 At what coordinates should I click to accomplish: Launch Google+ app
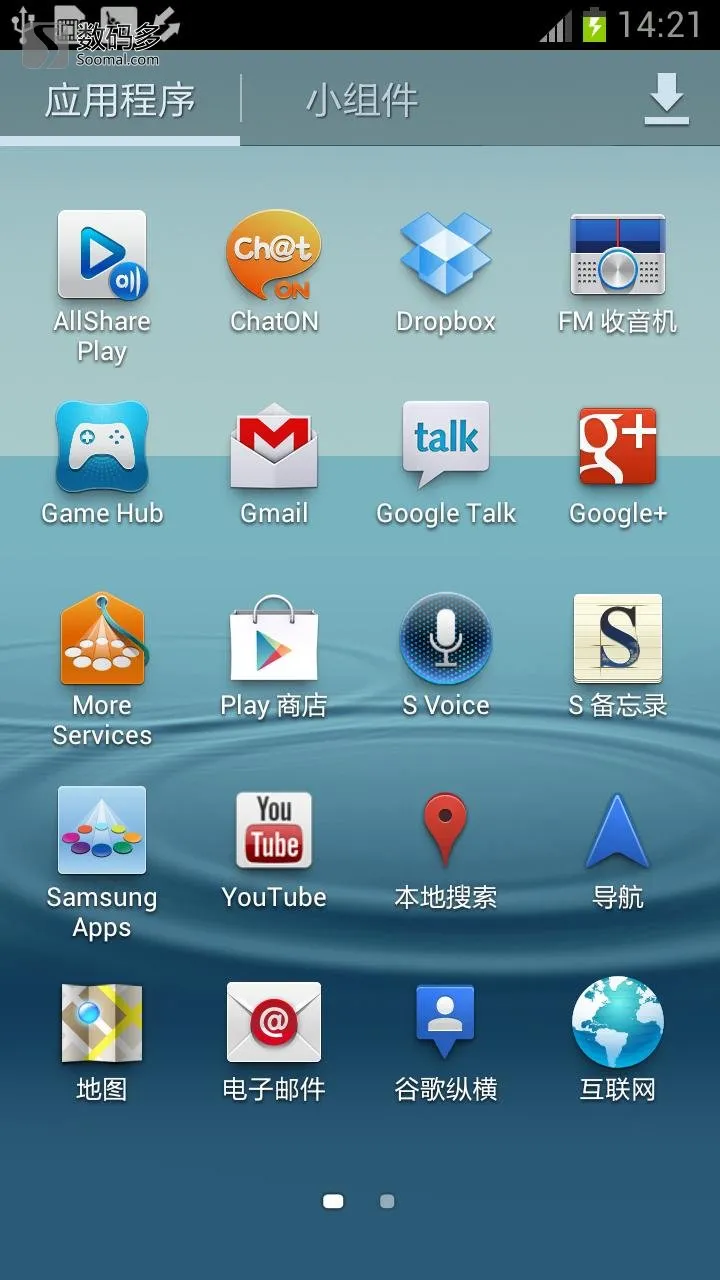[617, 448]
